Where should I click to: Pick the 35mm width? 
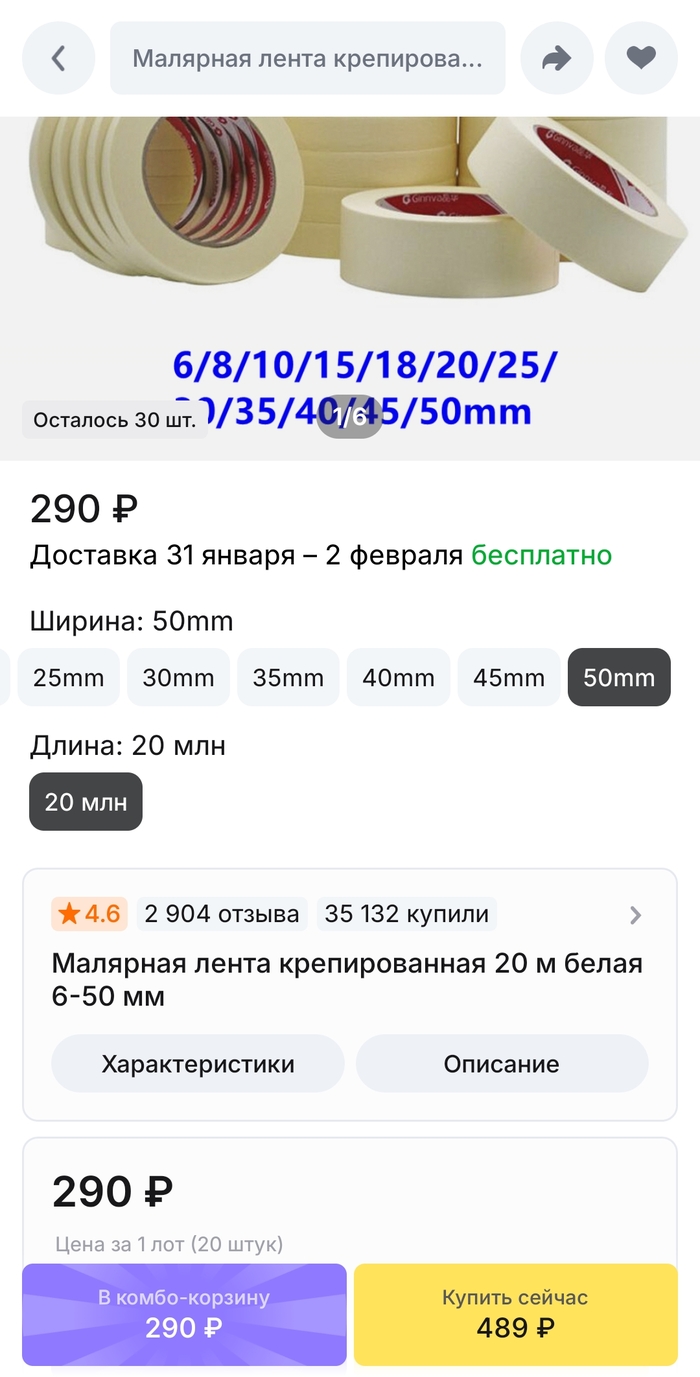pyautogui.click(x=288, y=677)
